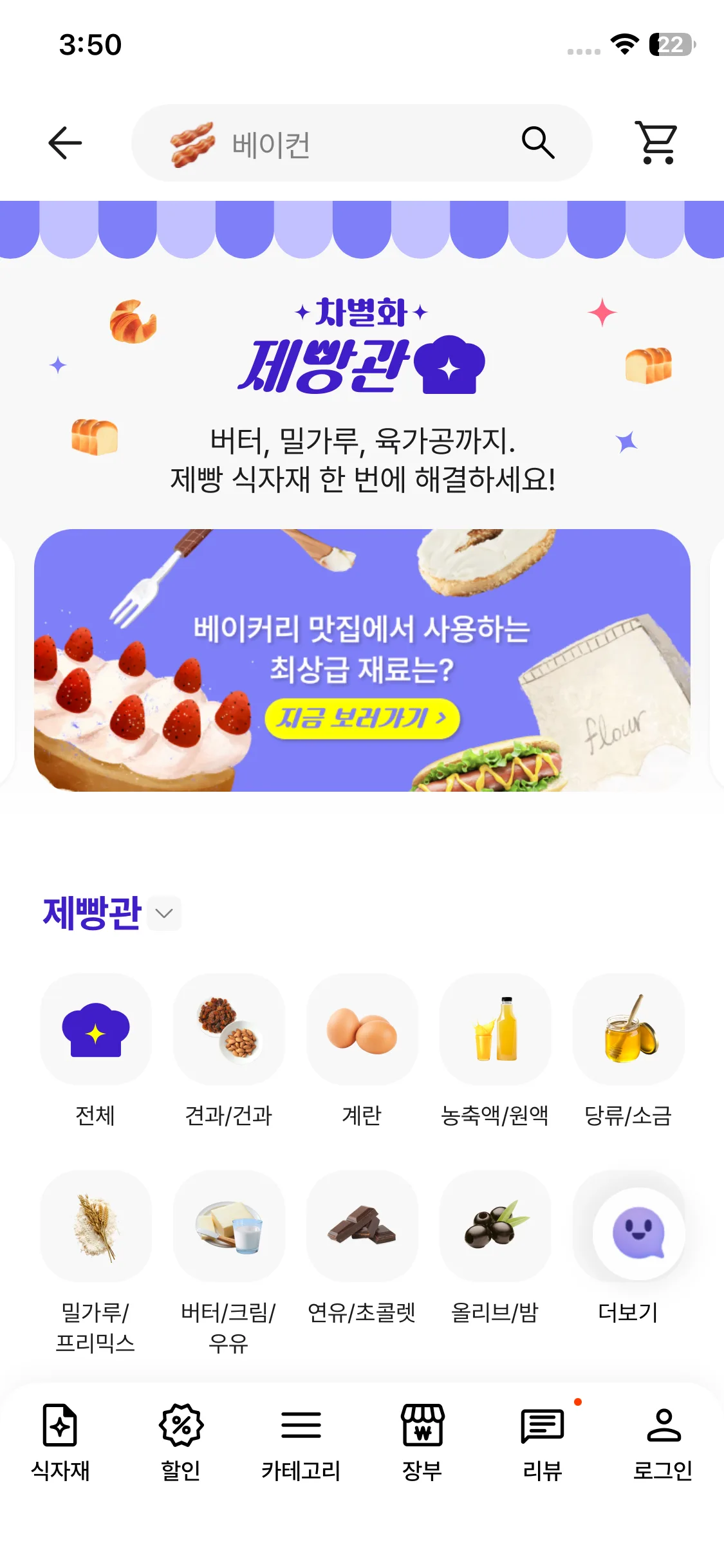Open the 올리브/밤 category
The width and height of the screenshot is (724, 1568).
coord(495,1227)
